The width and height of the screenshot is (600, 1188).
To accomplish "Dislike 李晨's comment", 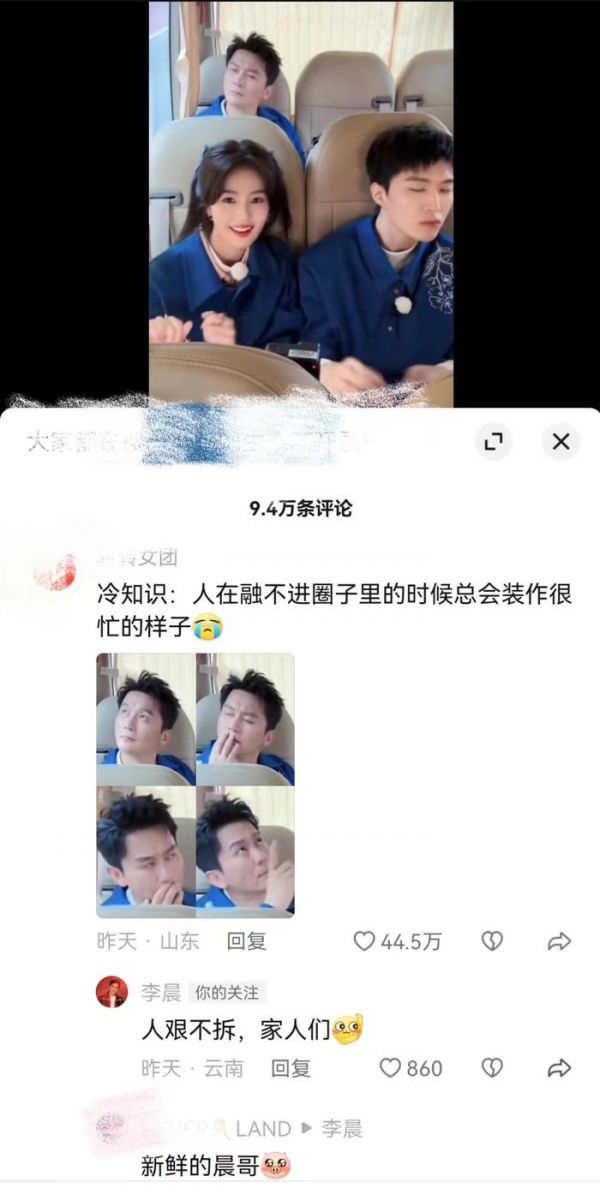I will 491,1068.
